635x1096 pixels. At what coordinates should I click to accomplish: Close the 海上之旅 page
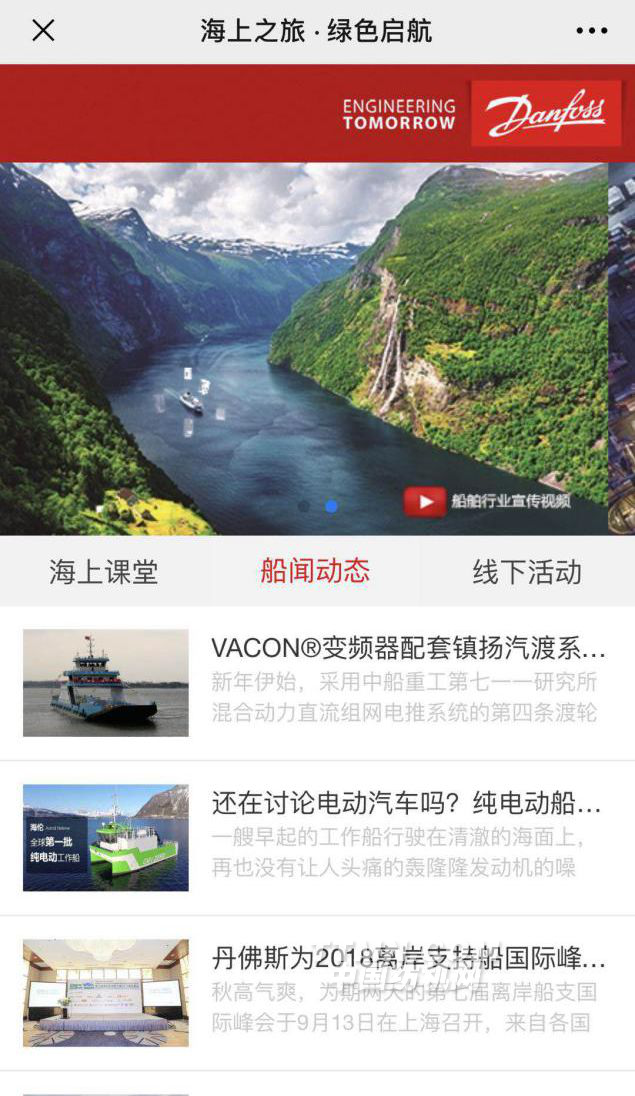(x=43, y=31)
